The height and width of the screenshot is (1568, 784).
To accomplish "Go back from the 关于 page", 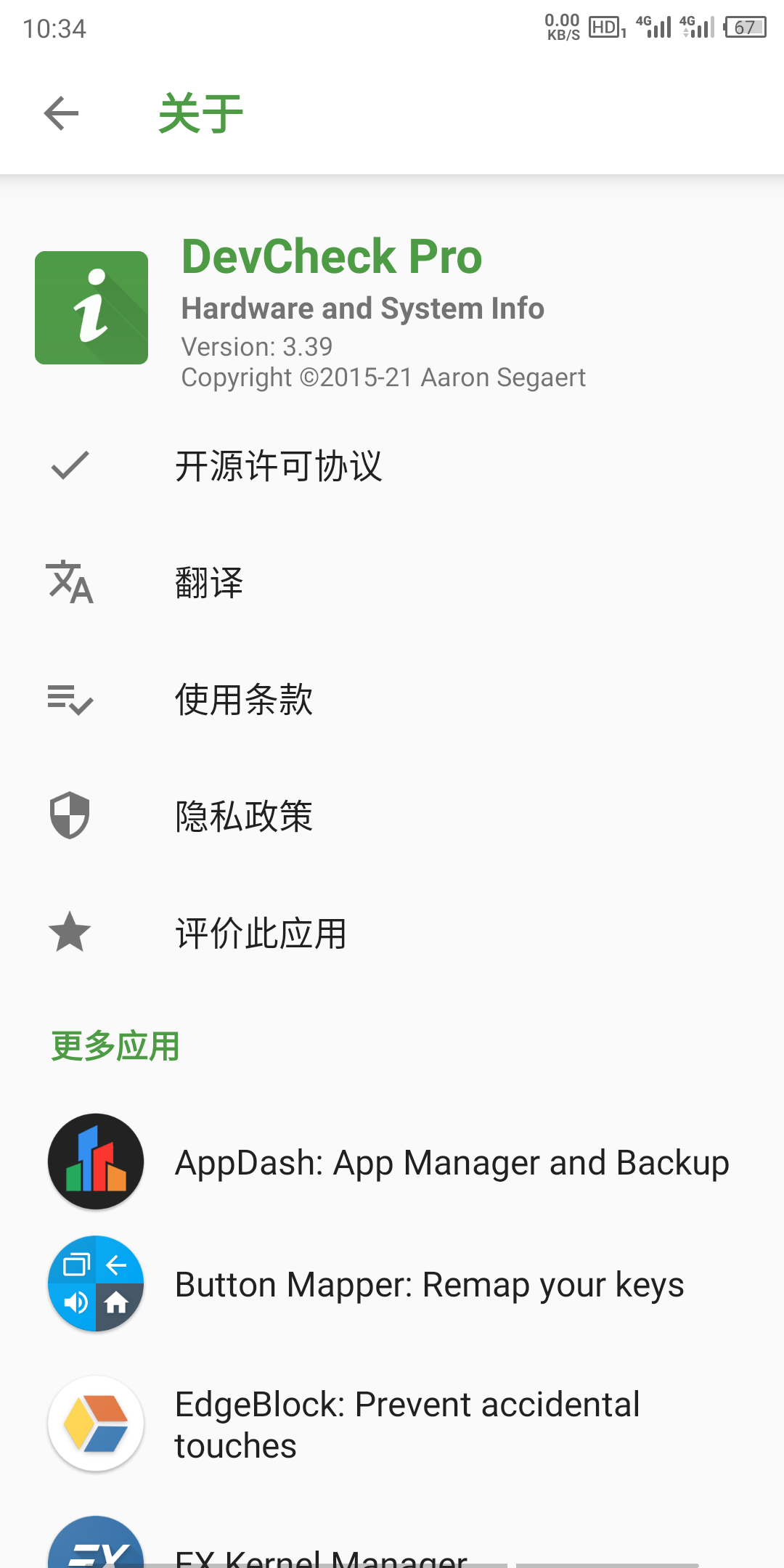I will (x=61, y=113).
